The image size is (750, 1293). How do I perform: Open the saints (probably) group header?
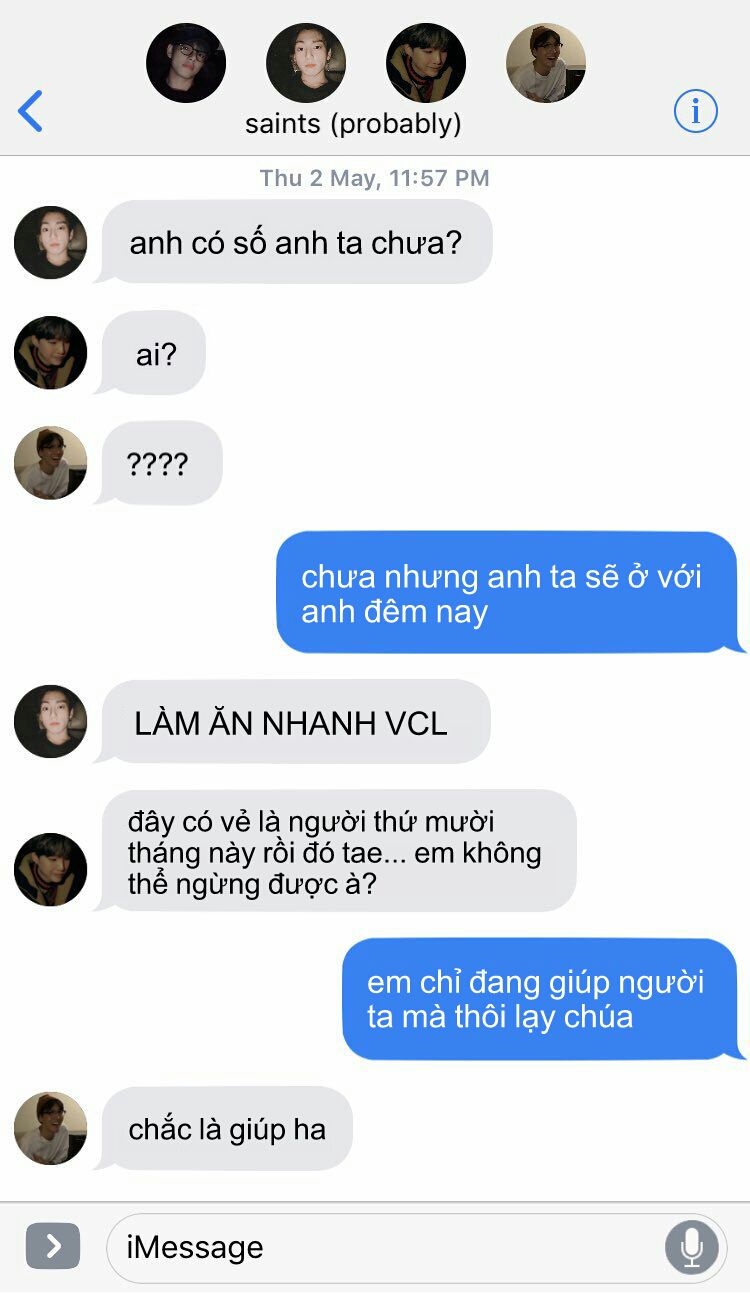(x=353, y=124)
